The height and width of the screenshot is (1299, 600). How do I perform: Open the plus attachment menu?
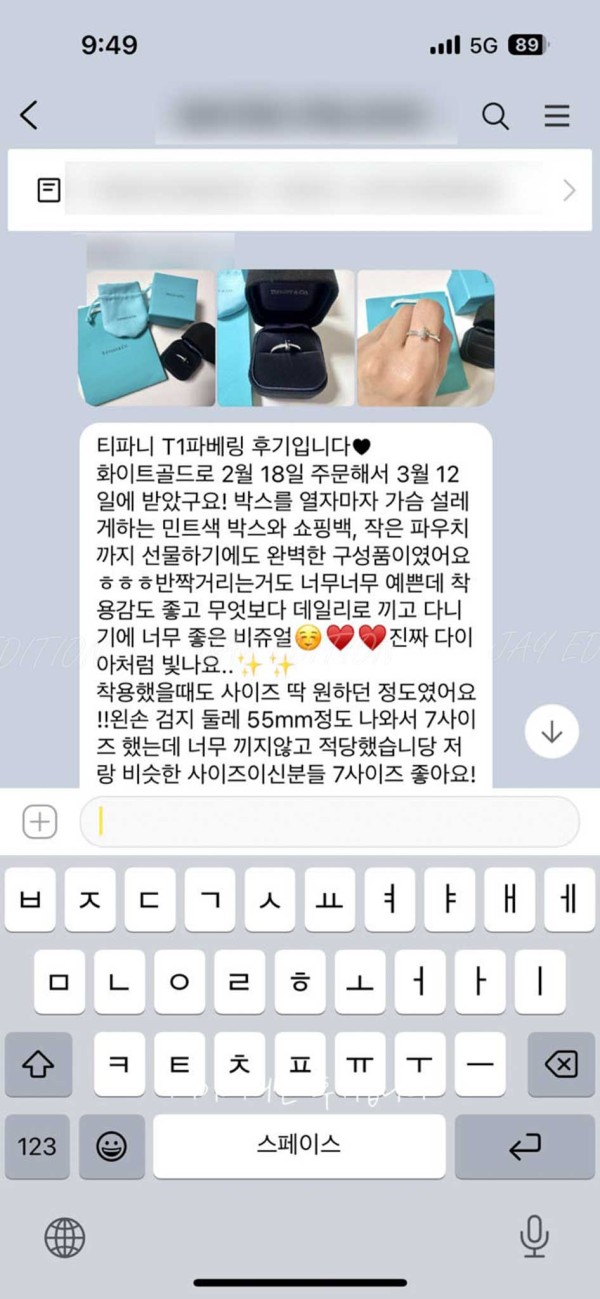pyautogui.click(x=40, y=822)
